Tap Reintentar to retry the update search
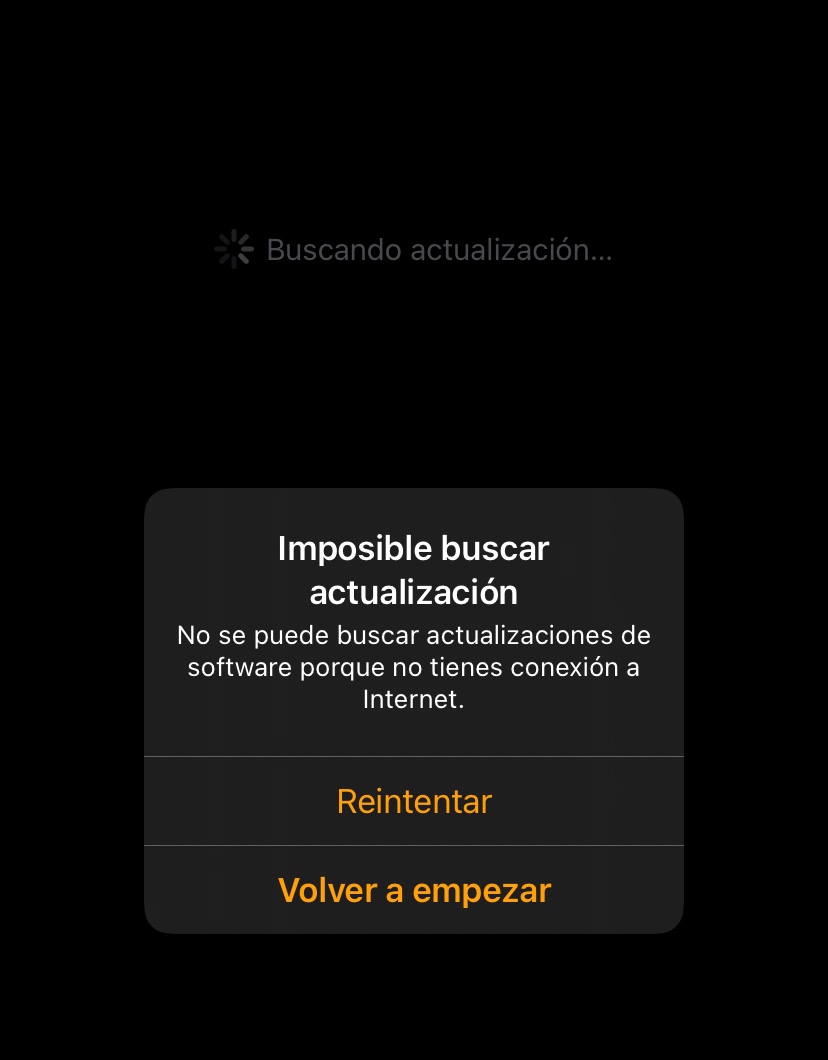828x1060 pixels. [x=414, y=801]
